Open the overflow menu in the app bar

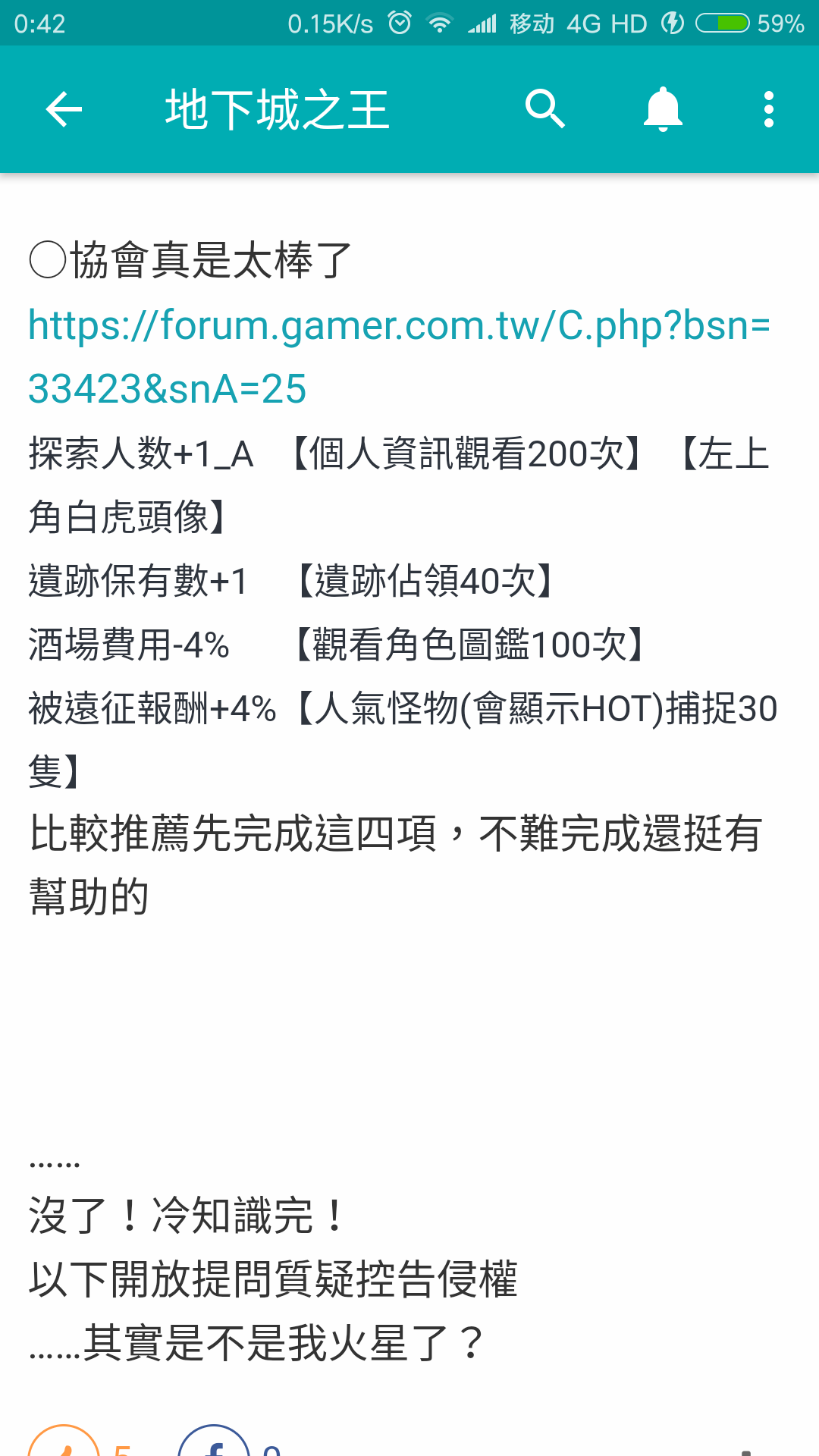point(768,109)
